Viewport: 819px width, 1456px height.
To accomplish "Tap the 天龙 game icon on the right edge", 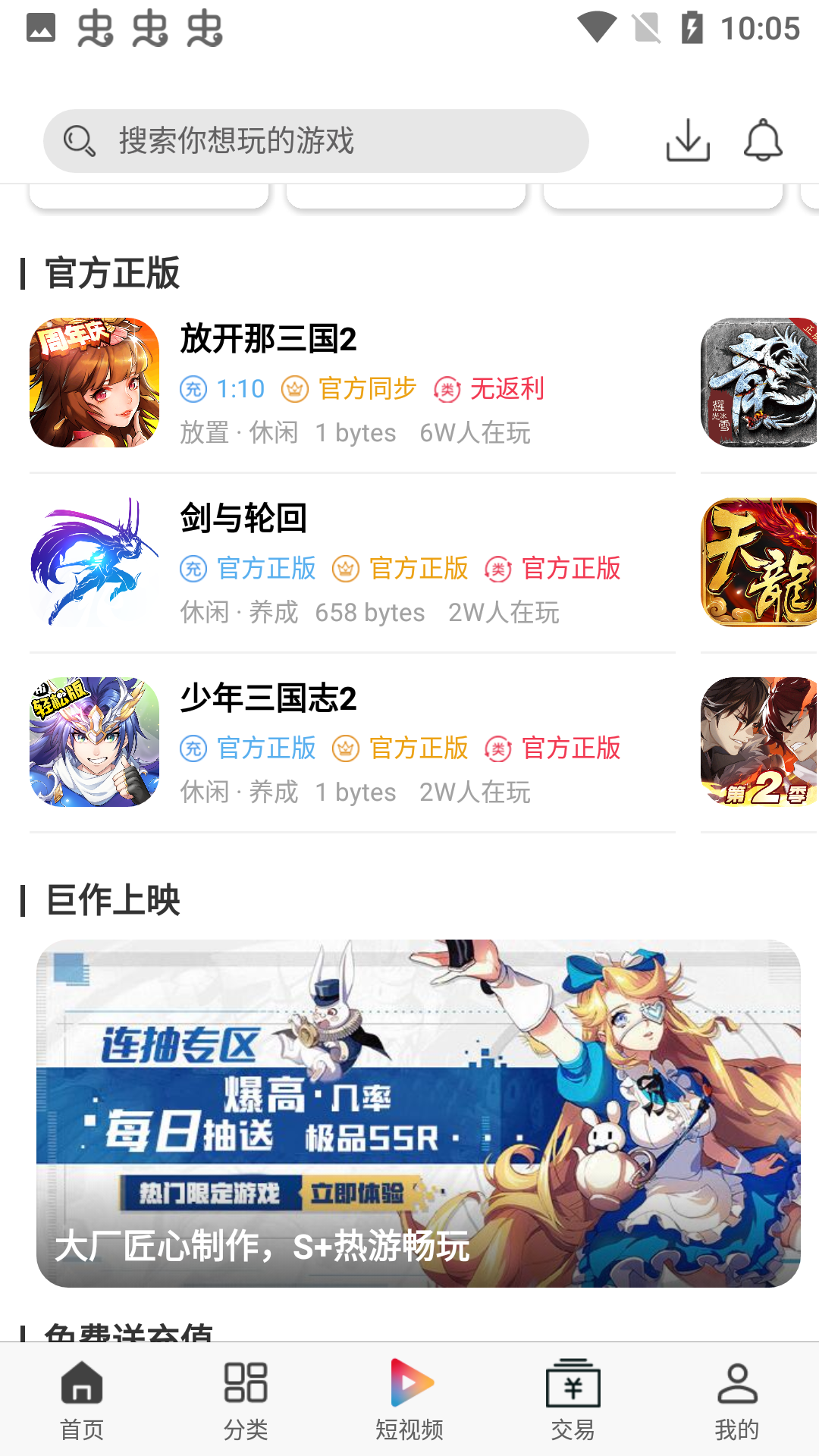I will pyautogui.click(x=758, y=561).
